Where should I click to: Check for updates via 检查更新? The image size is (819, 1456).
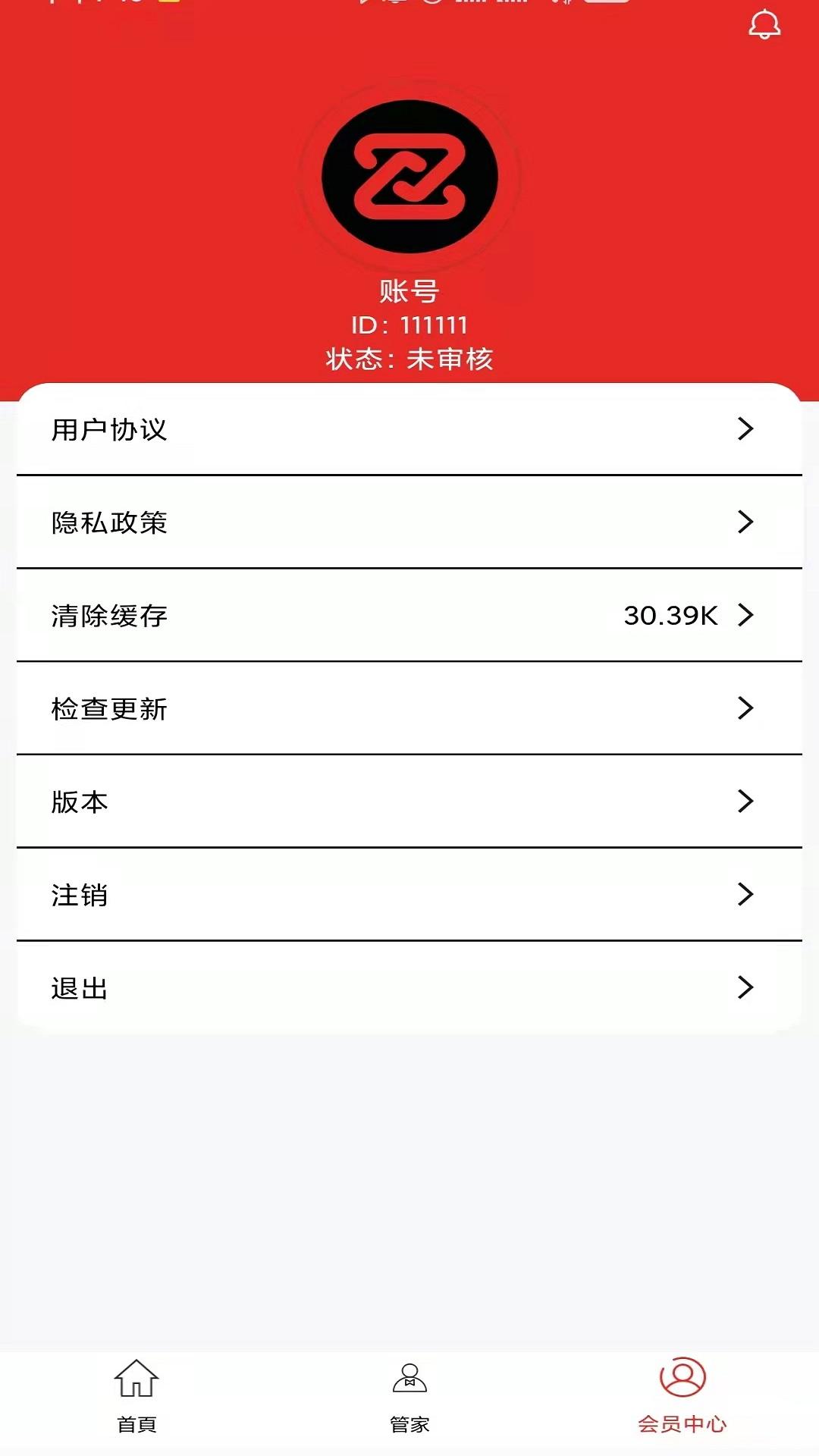coord(409,708)
